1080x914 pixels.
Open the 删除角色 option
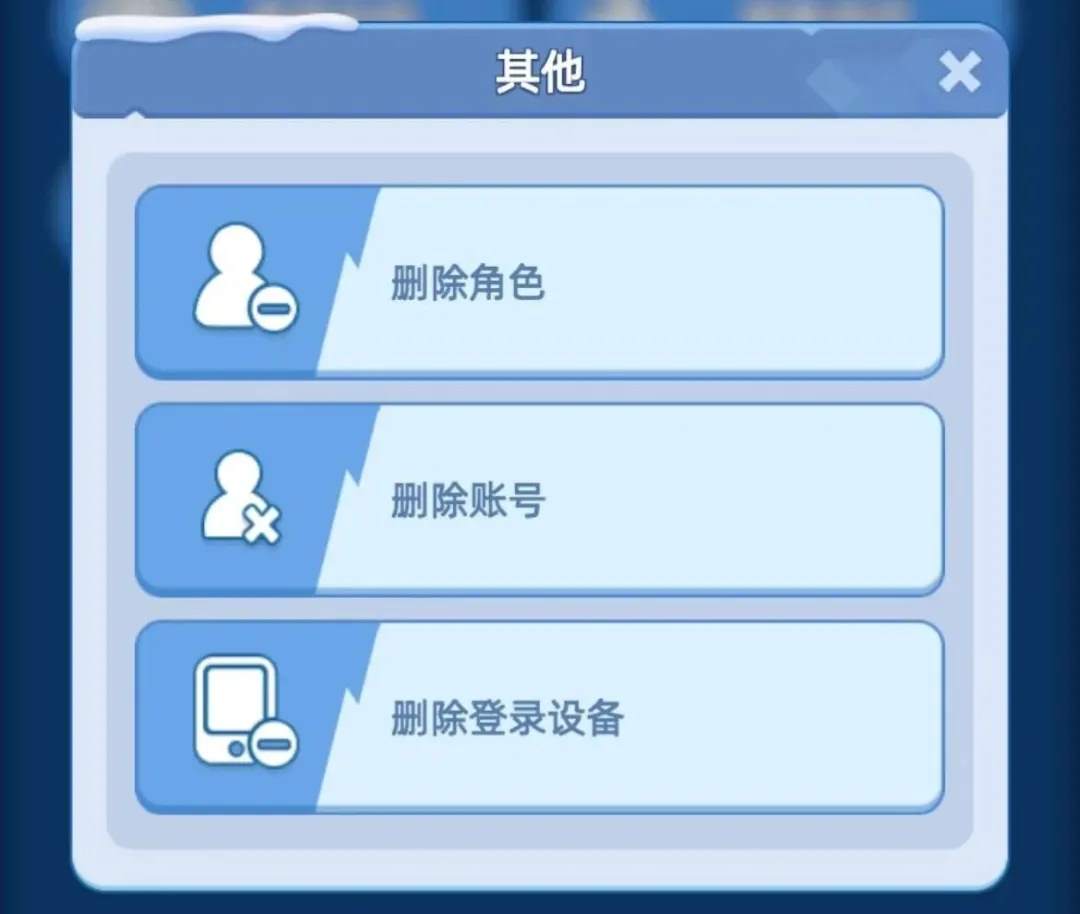click(x=540, y=282)
